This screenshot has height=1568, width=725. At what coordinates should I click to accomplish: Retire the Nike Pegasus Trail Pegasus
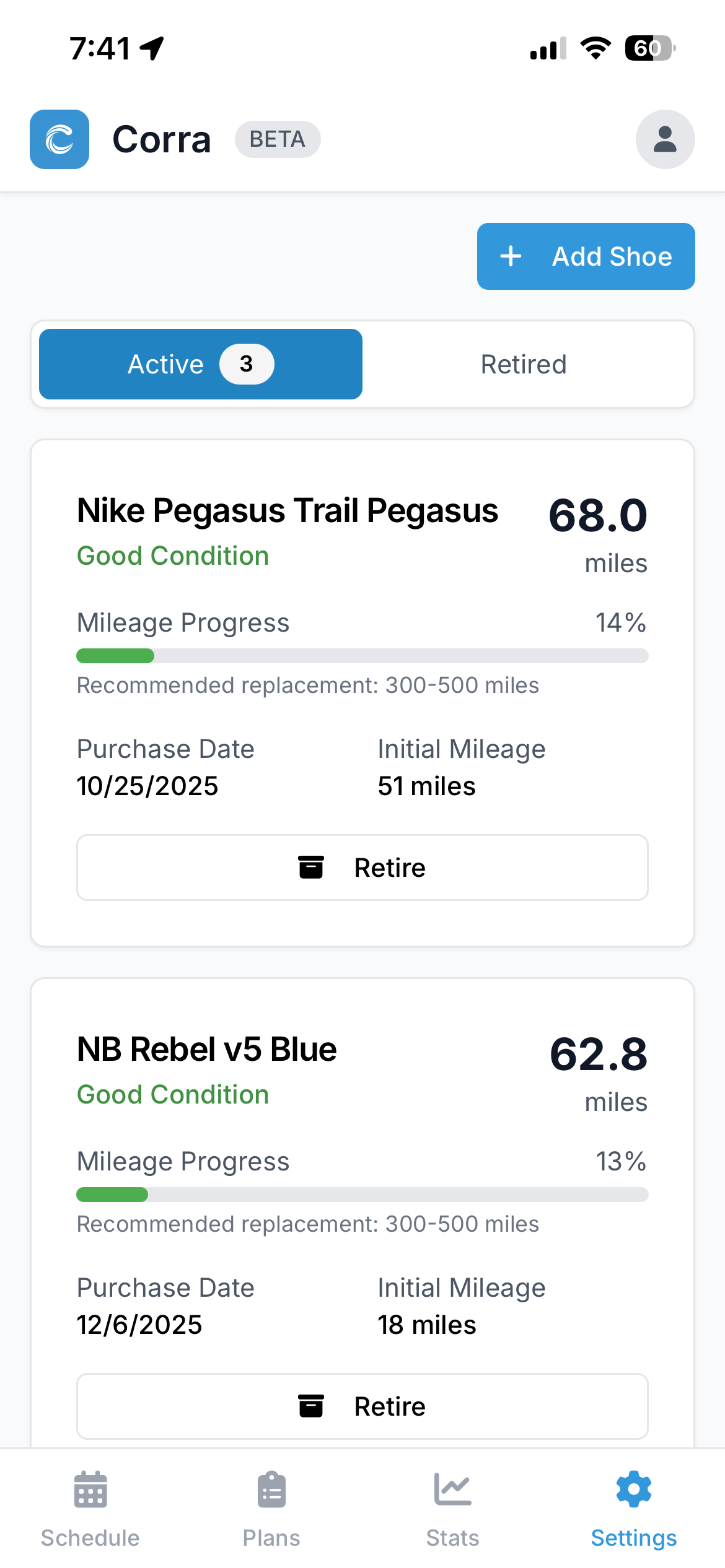click(362, 867)
